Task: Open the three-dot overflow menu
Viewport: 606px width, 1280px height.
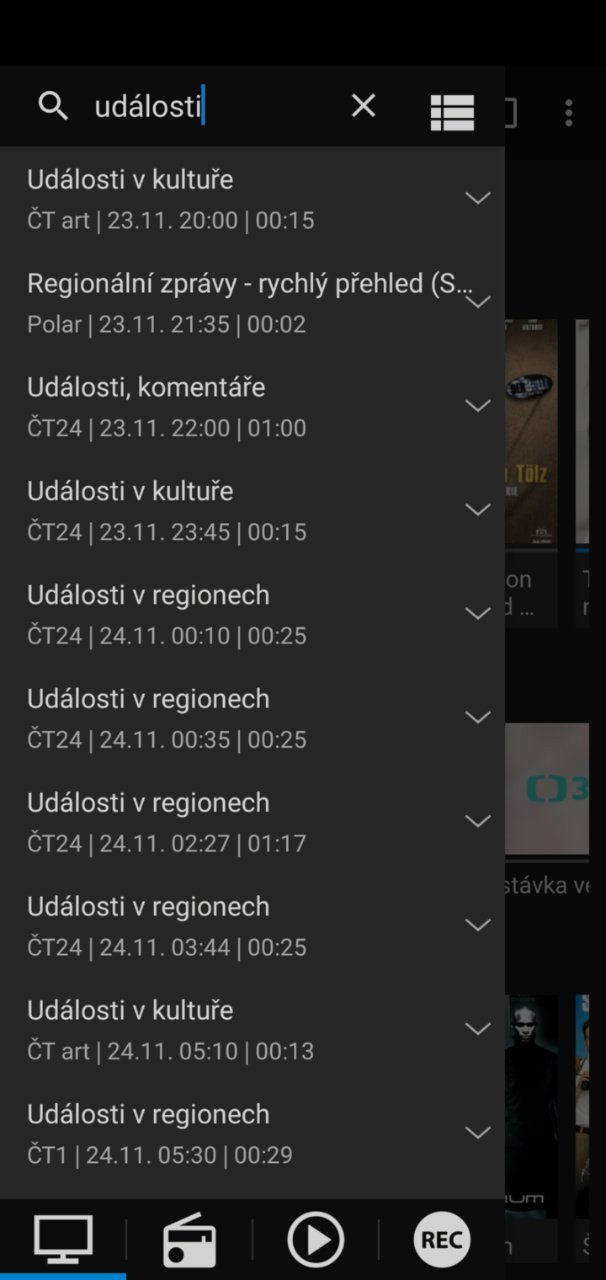Action: (568, 112)
